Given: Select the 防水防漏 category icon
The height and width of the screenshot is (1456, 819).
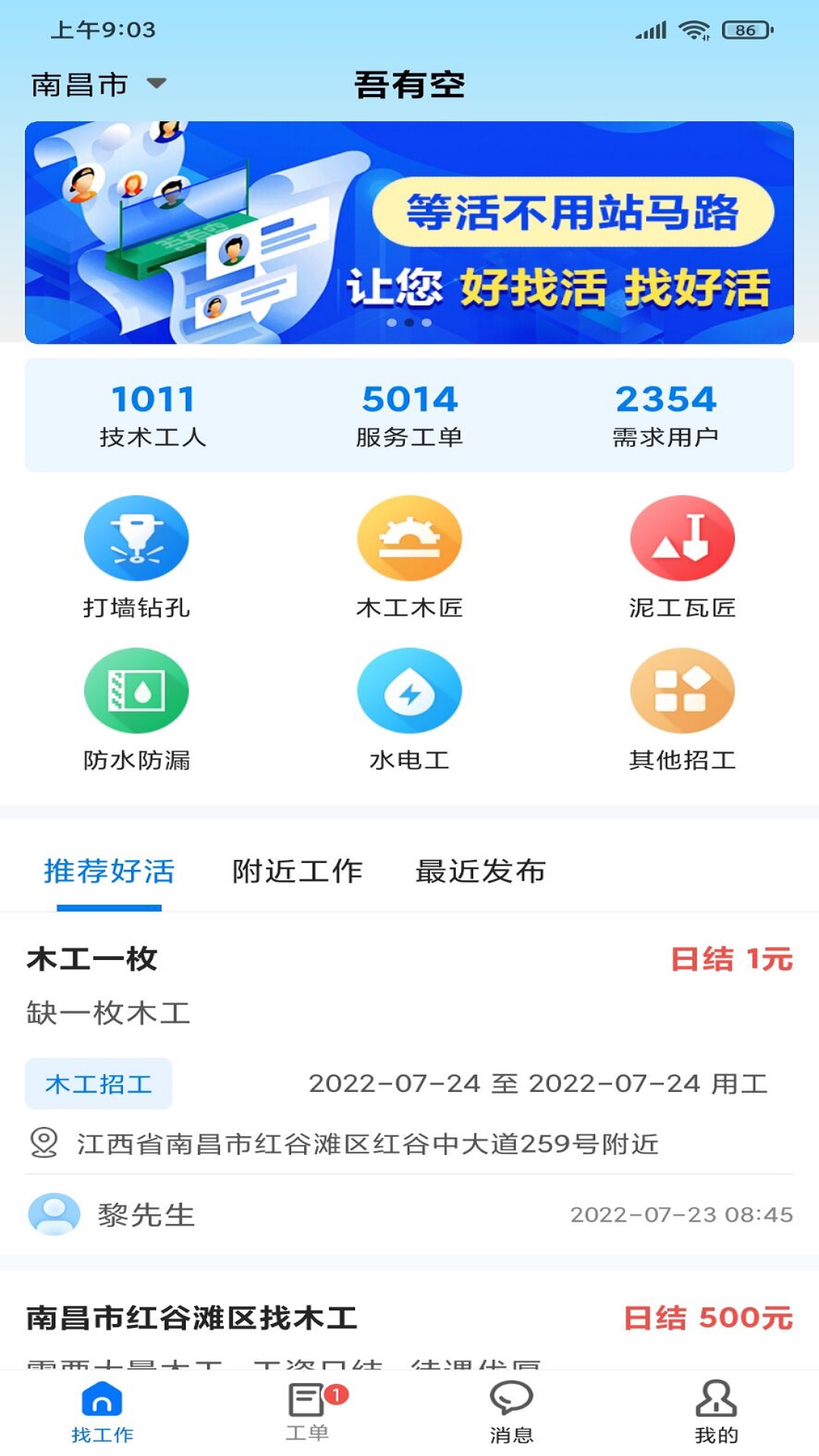Looking at the screenshot, I should click(x=136, y=692).
